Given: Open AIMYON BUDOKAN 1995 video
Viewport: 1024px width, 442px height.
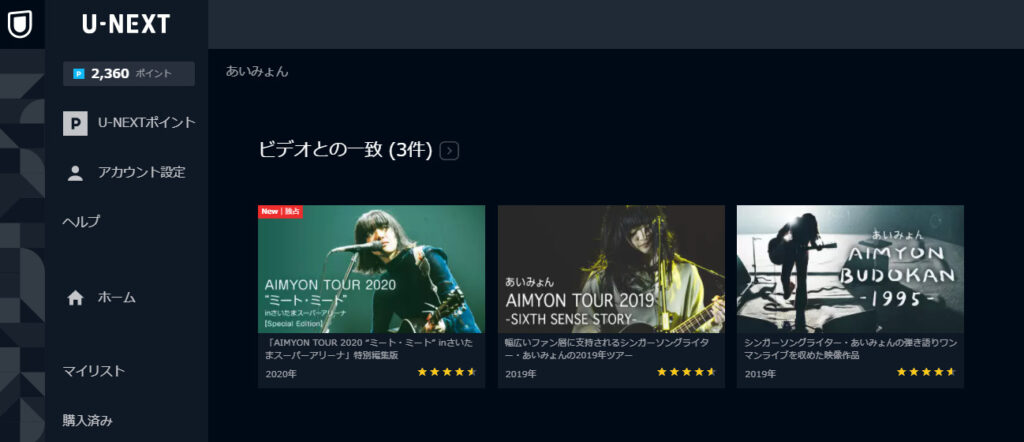Looking at the screenshot, I should (850, 270).
